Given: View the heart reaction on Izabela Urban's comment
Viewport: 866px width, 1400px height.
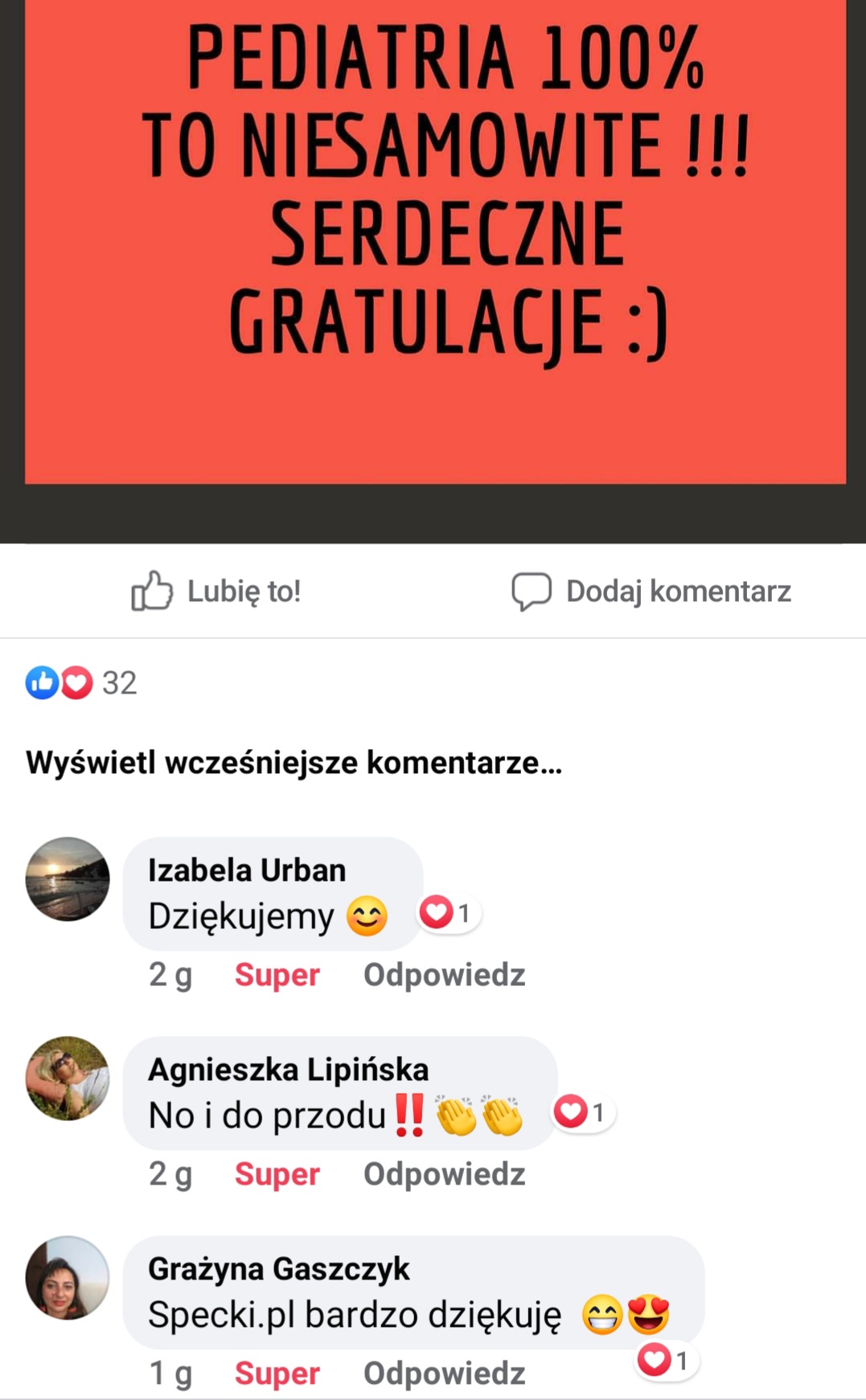Looking at the screenshot, I should [x=448, y=913].
